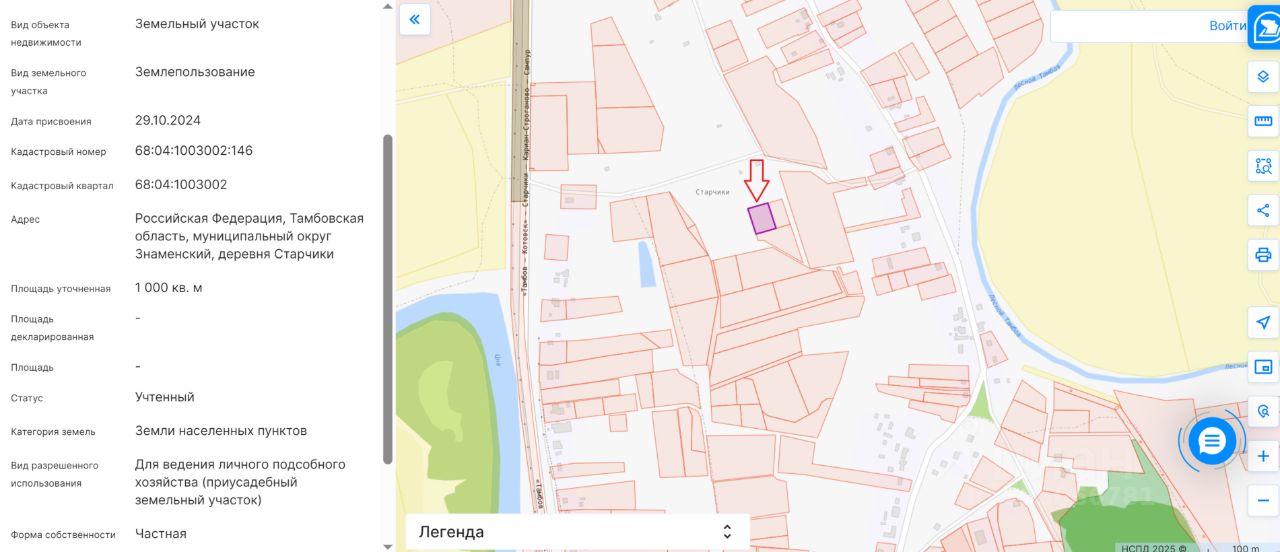
Task: Collapse the parcel details side panel
Action: tap(414, 19)
